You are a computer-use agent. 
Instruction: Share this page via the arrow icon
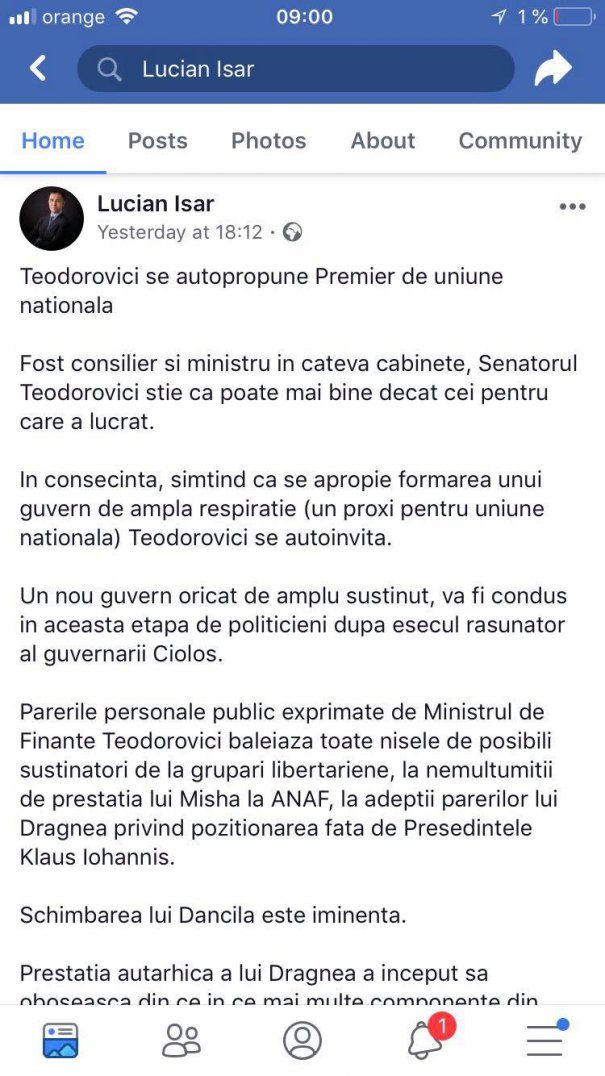pos(552,69)
